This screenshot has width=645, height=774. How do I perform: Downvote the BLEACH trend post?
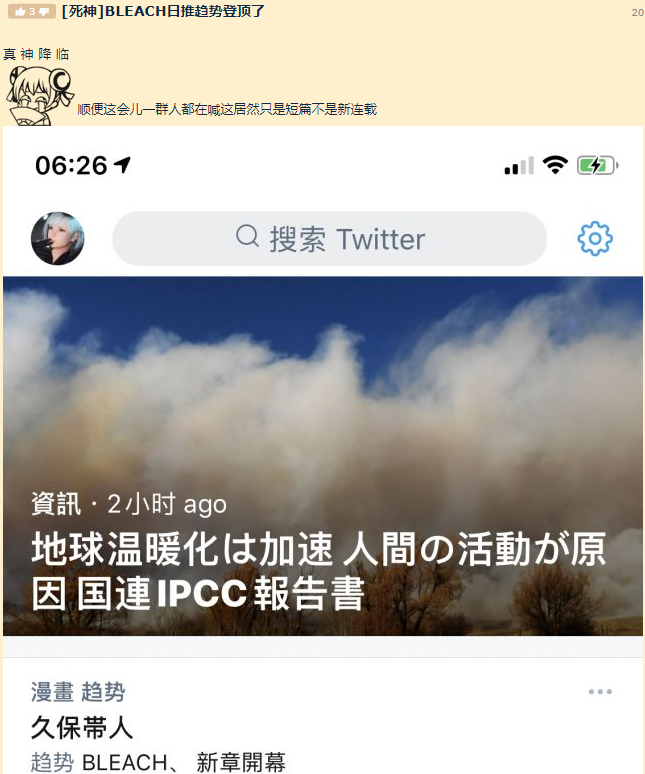coord(44,12)
